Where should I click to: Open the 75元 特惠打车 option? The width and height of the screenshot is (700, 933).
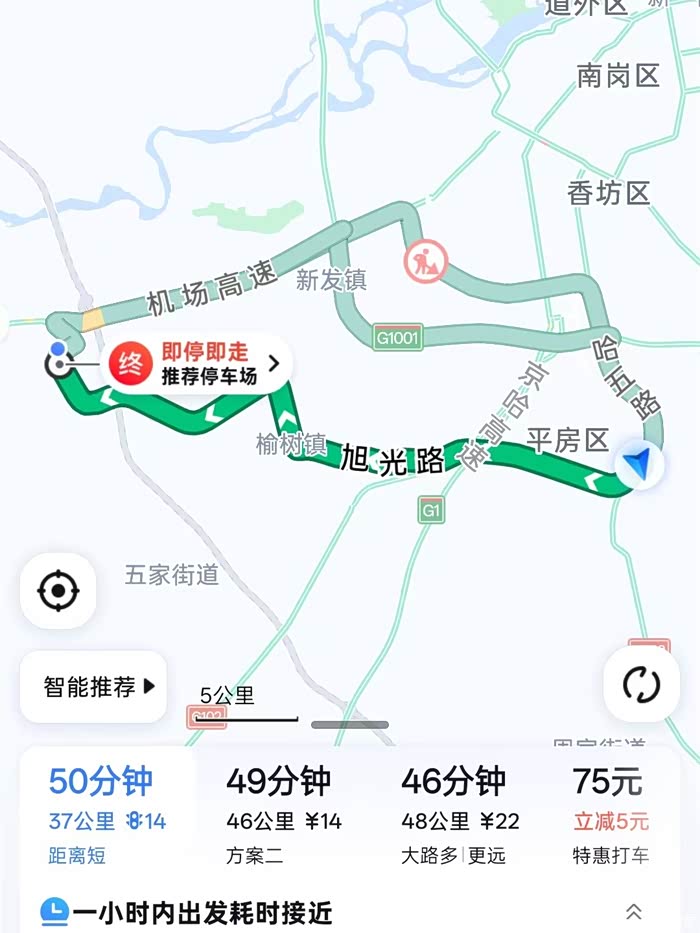pos(610,815)
